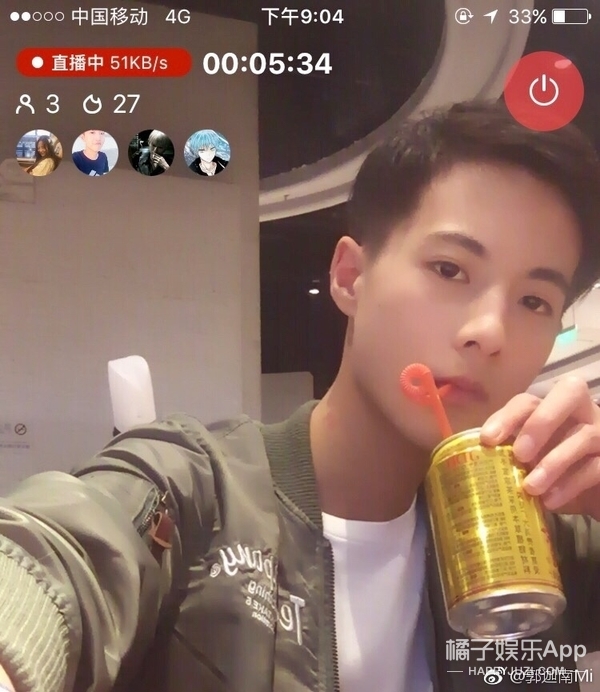
Task: Open the viewer avatar with yellow top
Action: [x=39, y=153]
